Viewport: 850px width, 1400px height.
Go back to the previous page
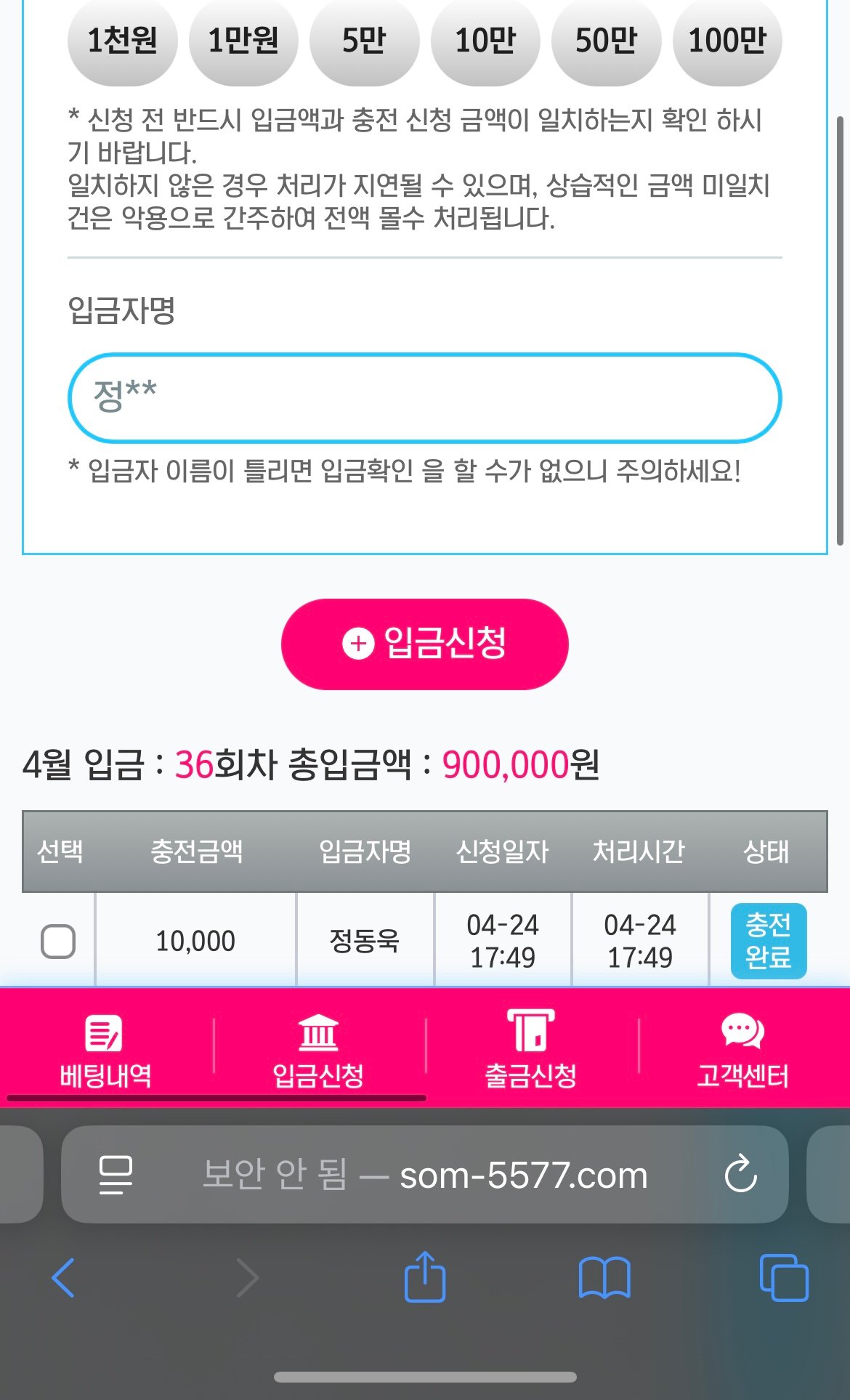pyautogui.click(x=63, y=1277)
